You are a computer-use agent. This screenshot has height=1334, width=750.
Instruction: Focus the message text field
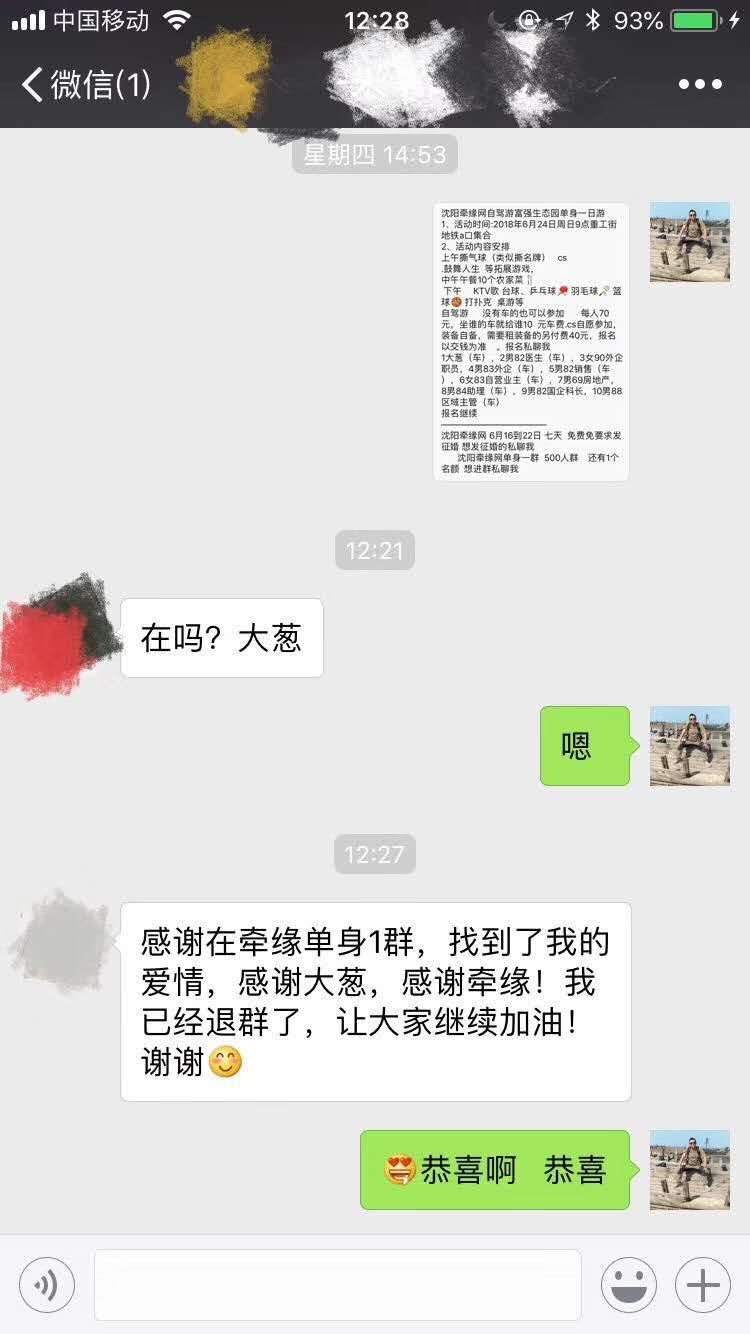[x=338, y=1285]
